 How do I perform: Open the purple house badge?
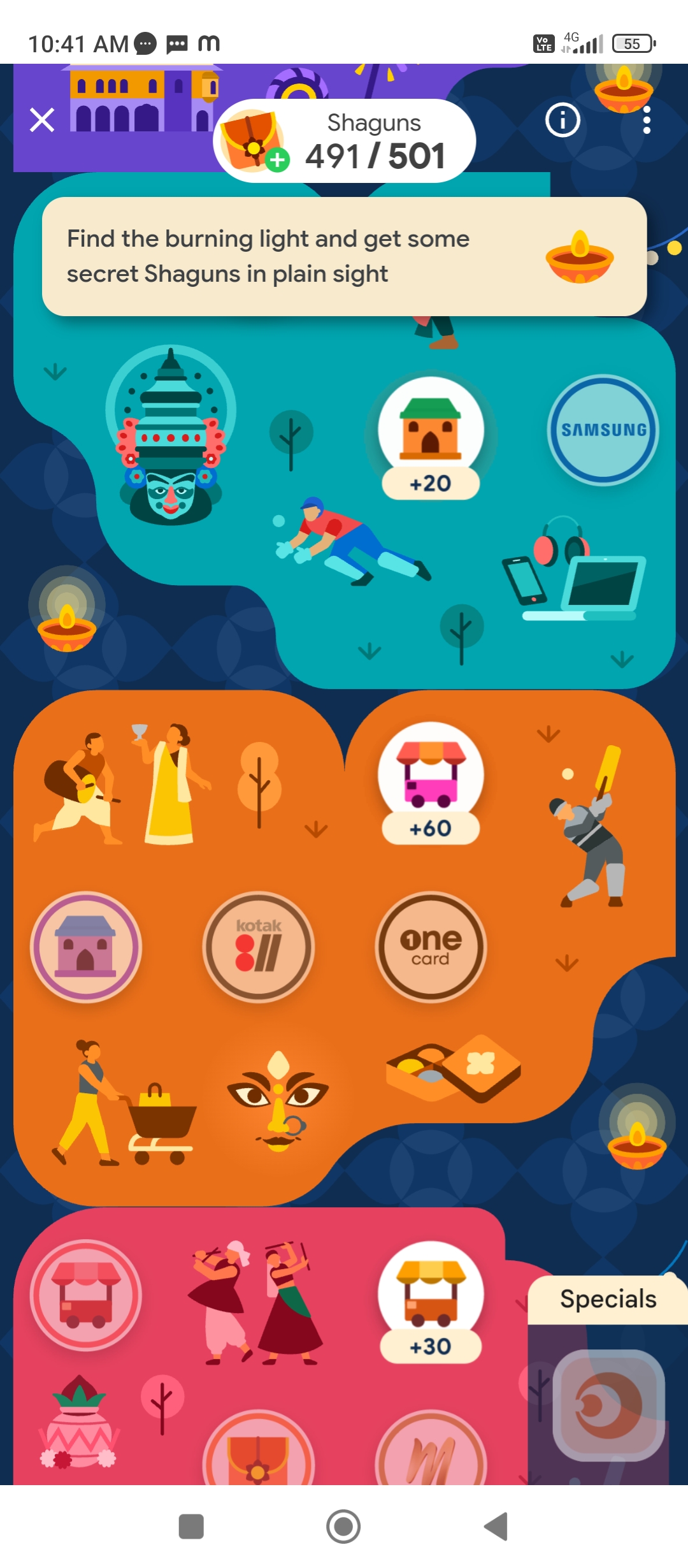86,947
